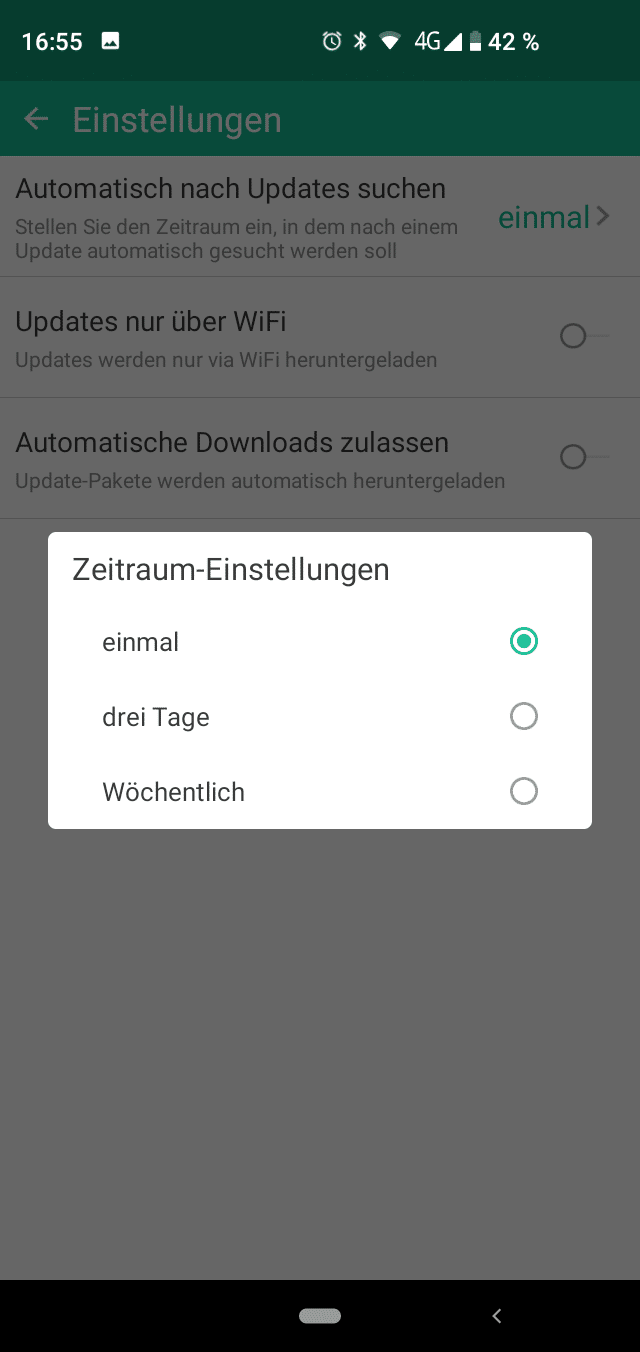The image size is (640, 1352).
Task: Tap the system back button
Action: click(497, 1316)
